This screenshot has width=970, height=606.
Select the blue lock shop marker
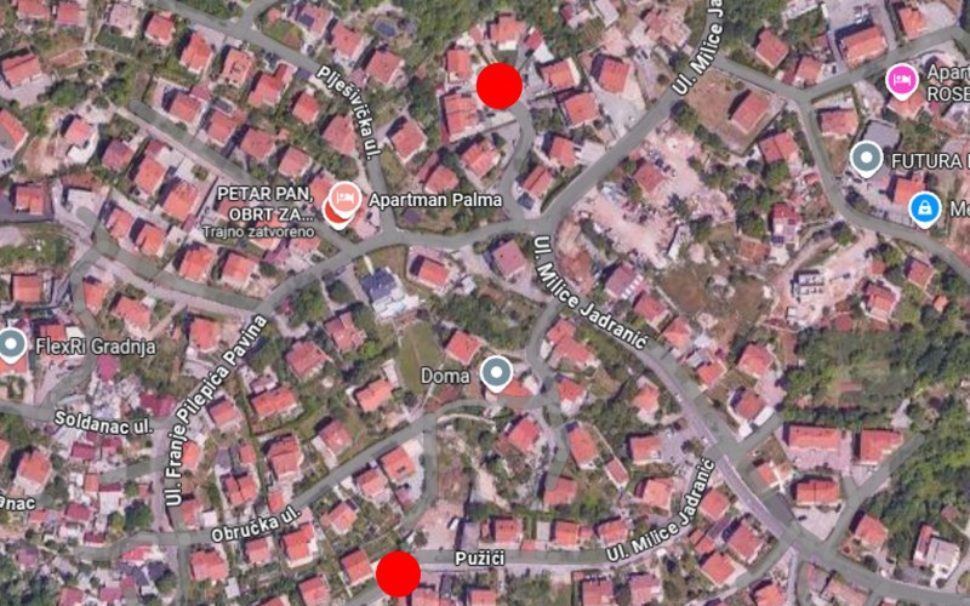coord(924,207)
